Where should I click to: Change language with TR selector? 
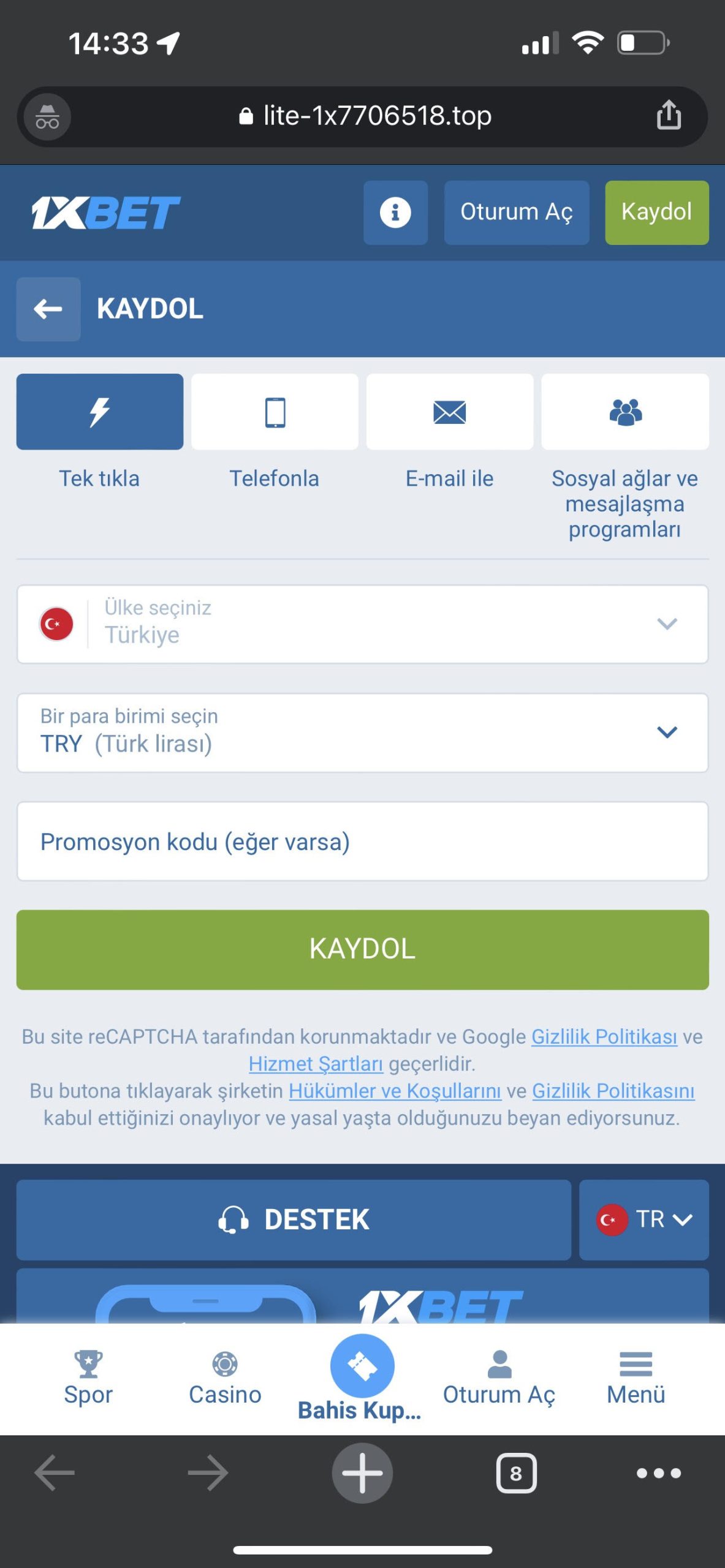643,1219
